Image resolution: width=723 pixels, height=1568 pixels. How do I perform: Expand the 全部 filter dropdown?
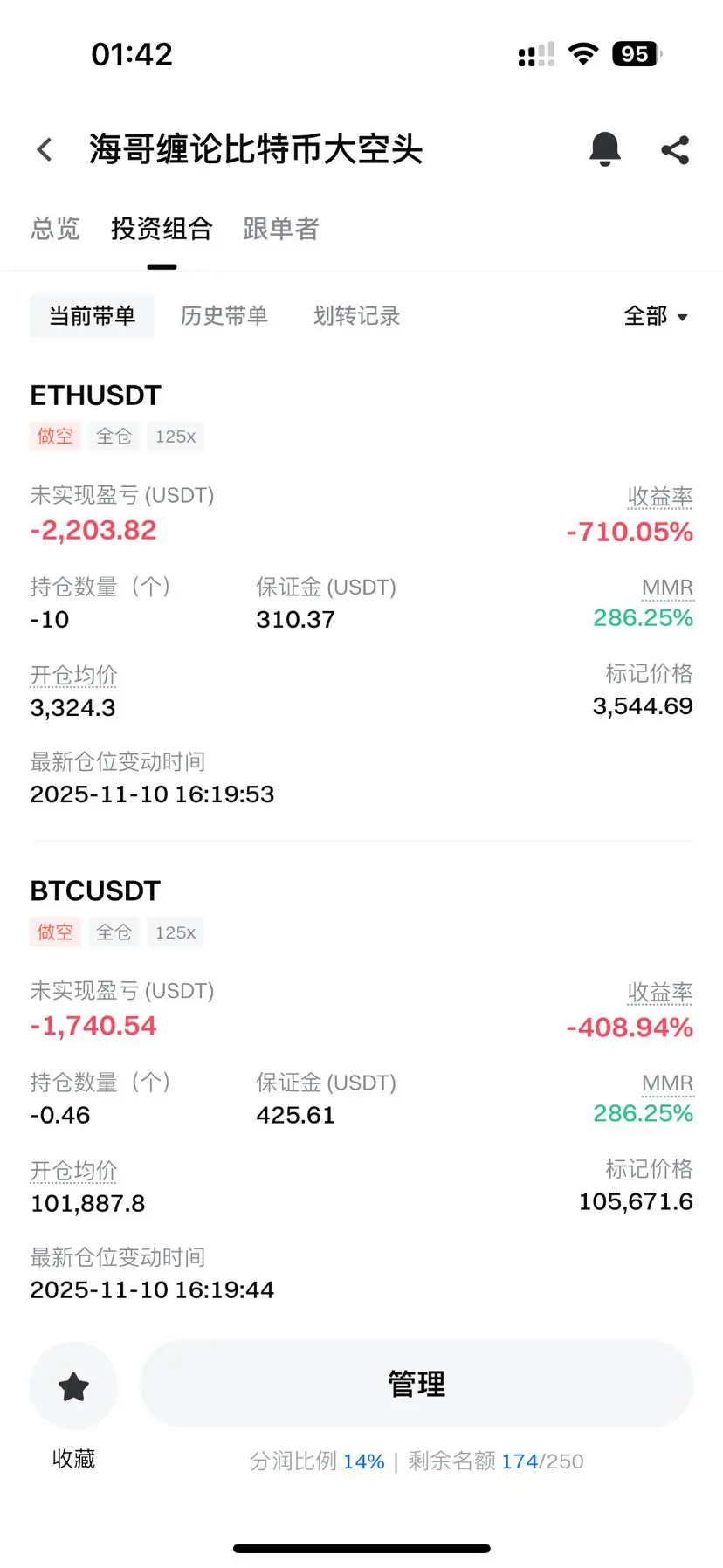(x=656, y=316)
